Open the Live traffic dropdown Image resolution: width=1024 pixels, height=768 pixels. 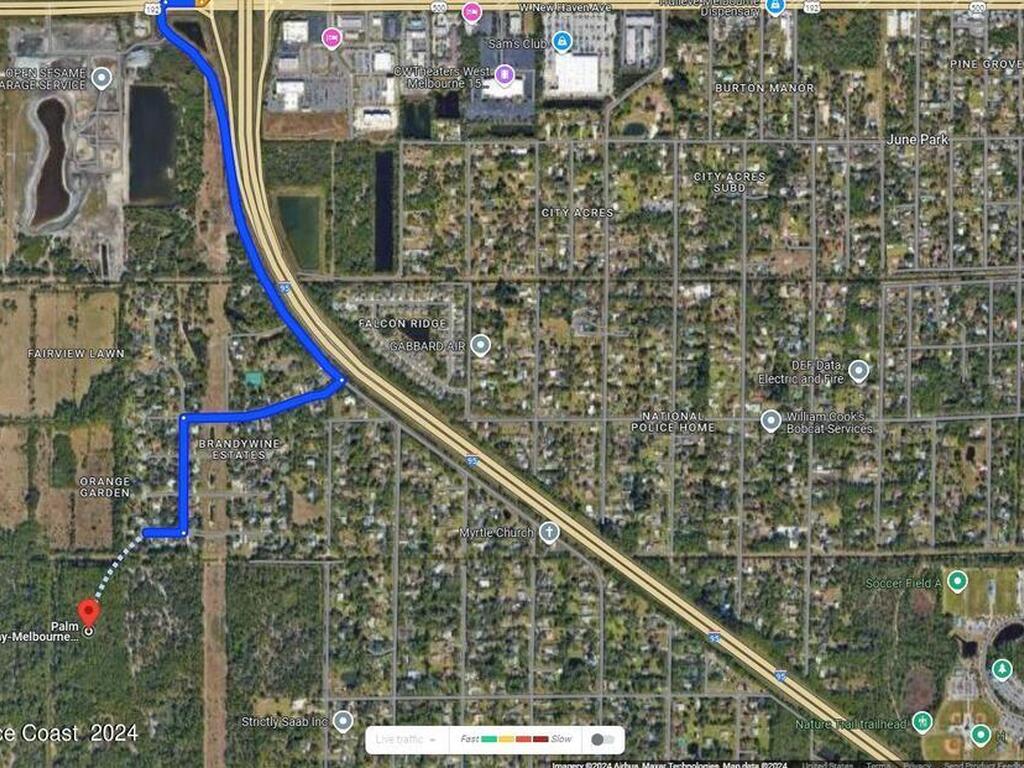pos(406,740)
